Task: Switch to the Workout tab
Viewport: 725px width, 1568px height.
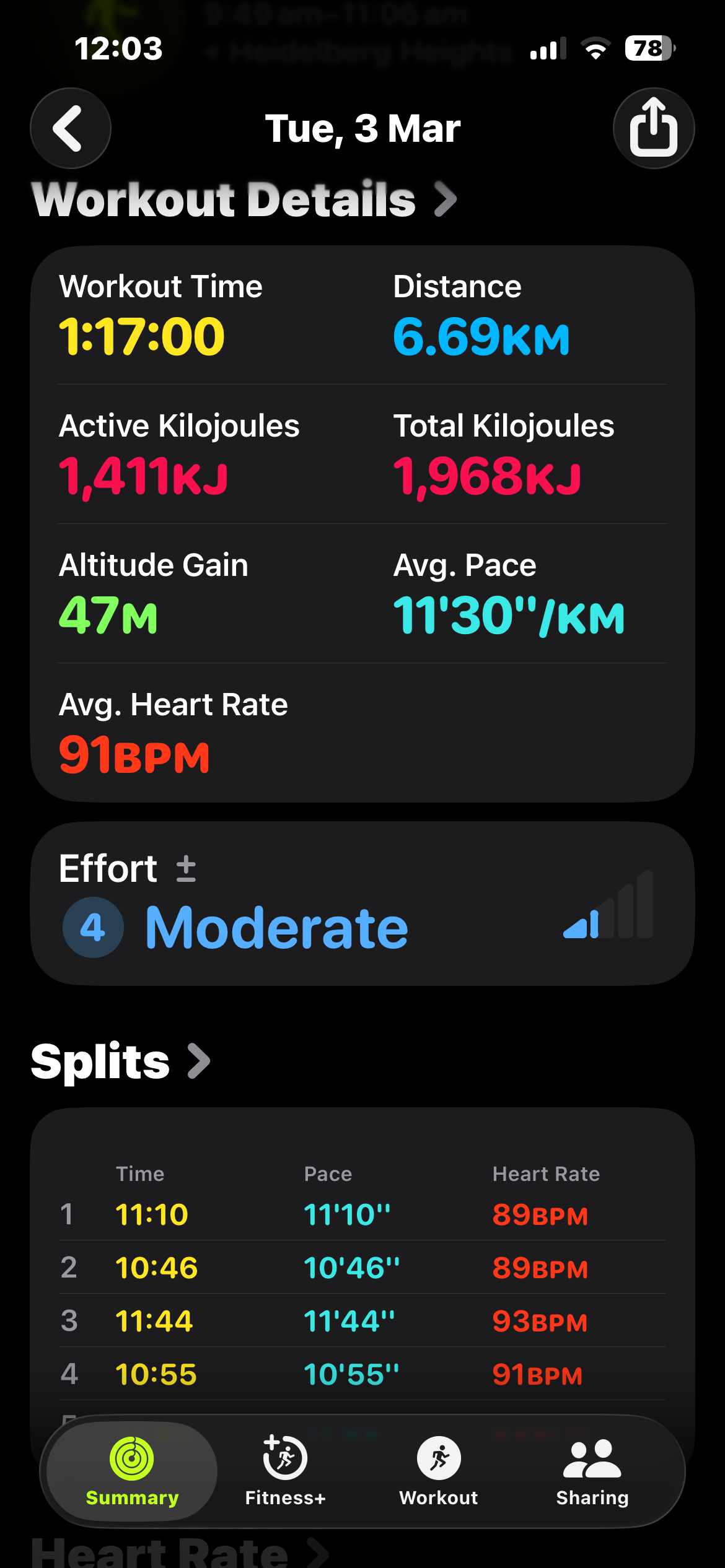Action: click(439, 1471)
